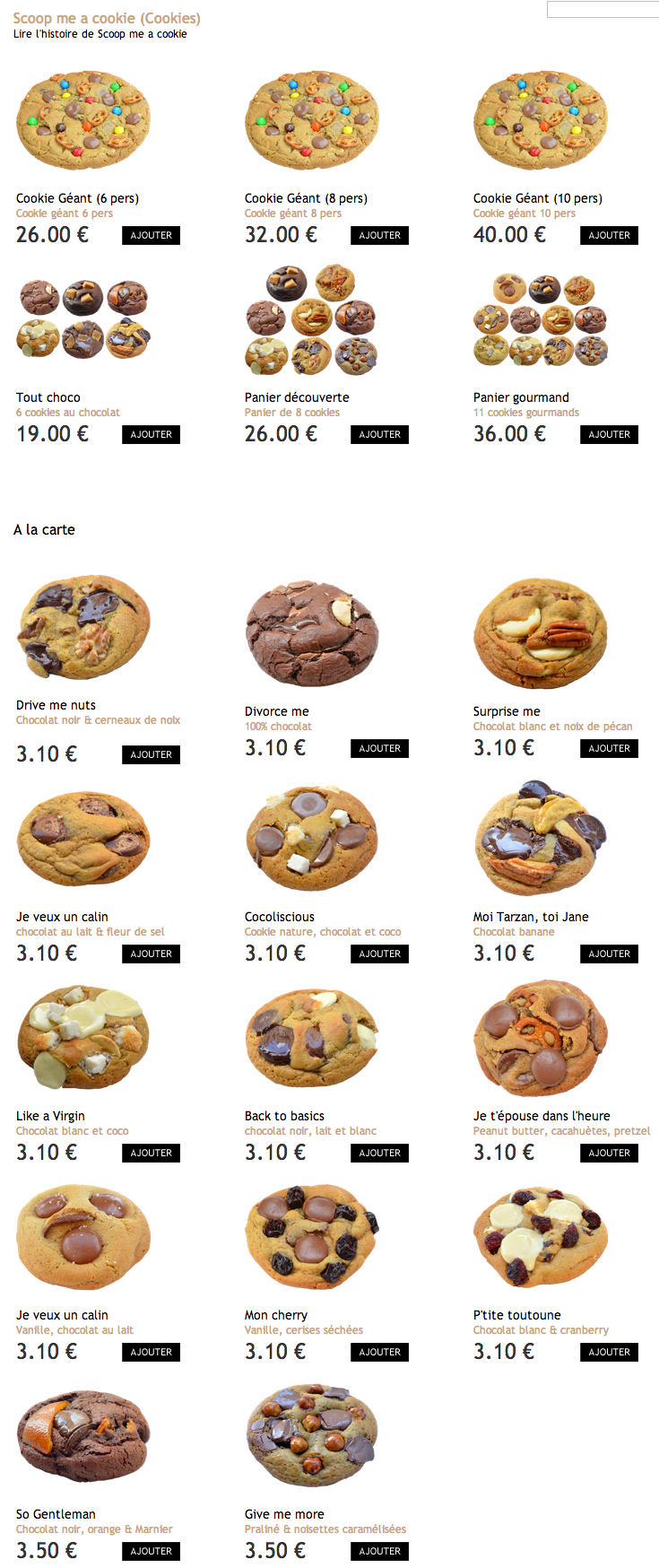Open the Give me more cookie image
The width and height of the screenshot is (659, 1568).
click(x=311, y=1438)
